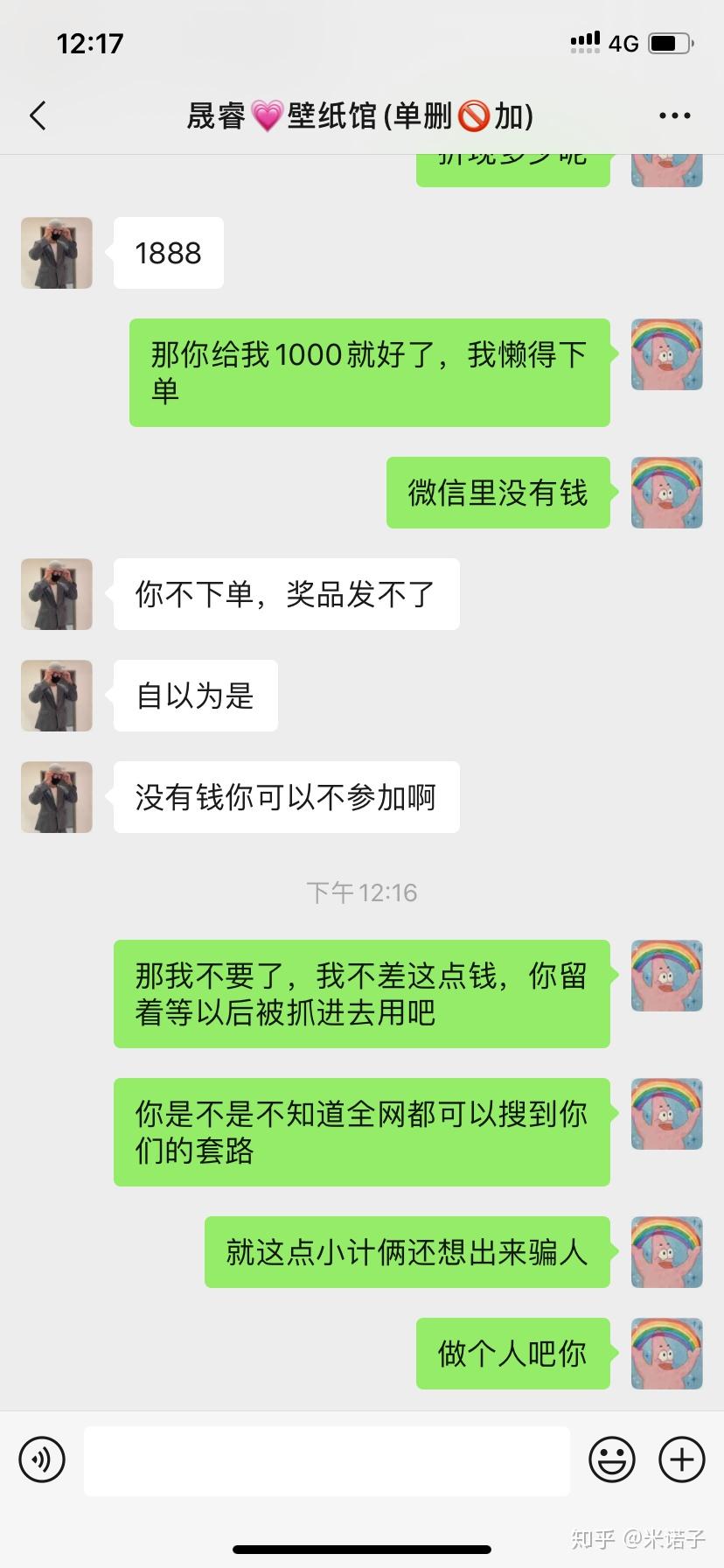Open the emoji sticker panel
724x1568 pixels.
[612, 1459]
